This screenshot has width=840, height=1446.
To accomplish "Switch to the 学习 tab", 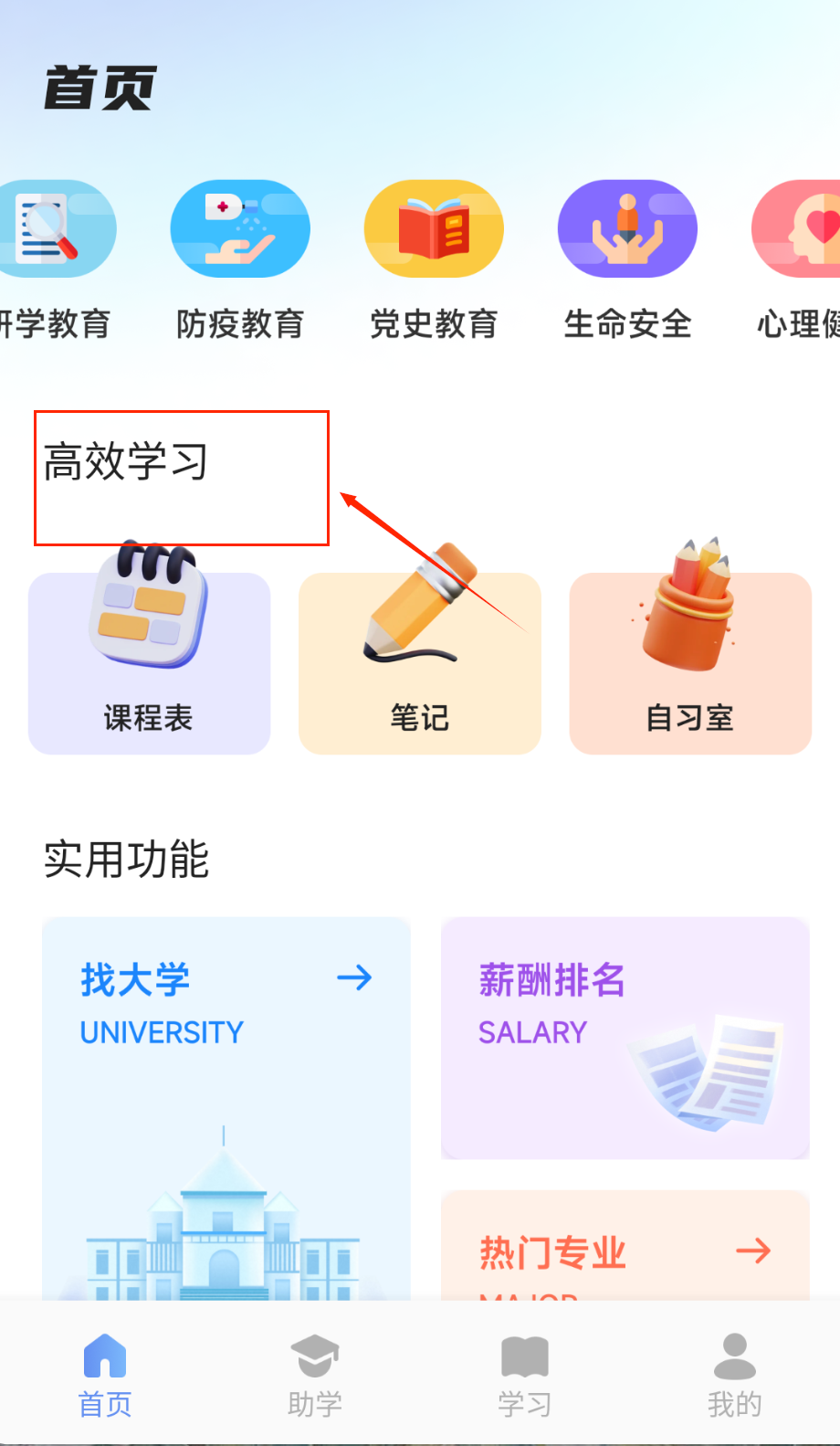I will click(525, 1375).
